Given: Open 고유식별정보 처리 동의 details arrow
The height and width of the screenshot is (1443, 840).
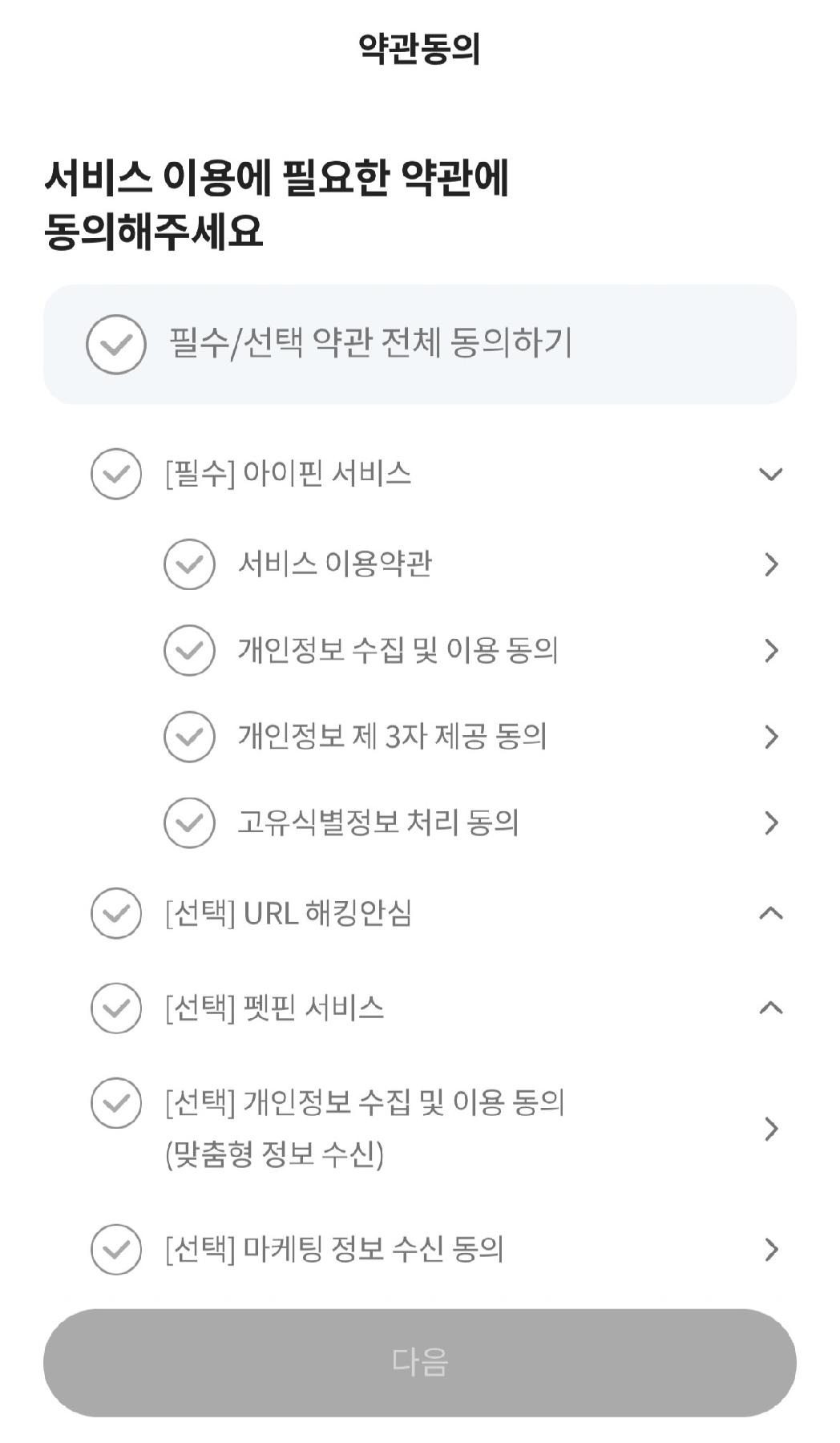Looking at the screenshot, I should pyautogui.click(x=771, y=823).
